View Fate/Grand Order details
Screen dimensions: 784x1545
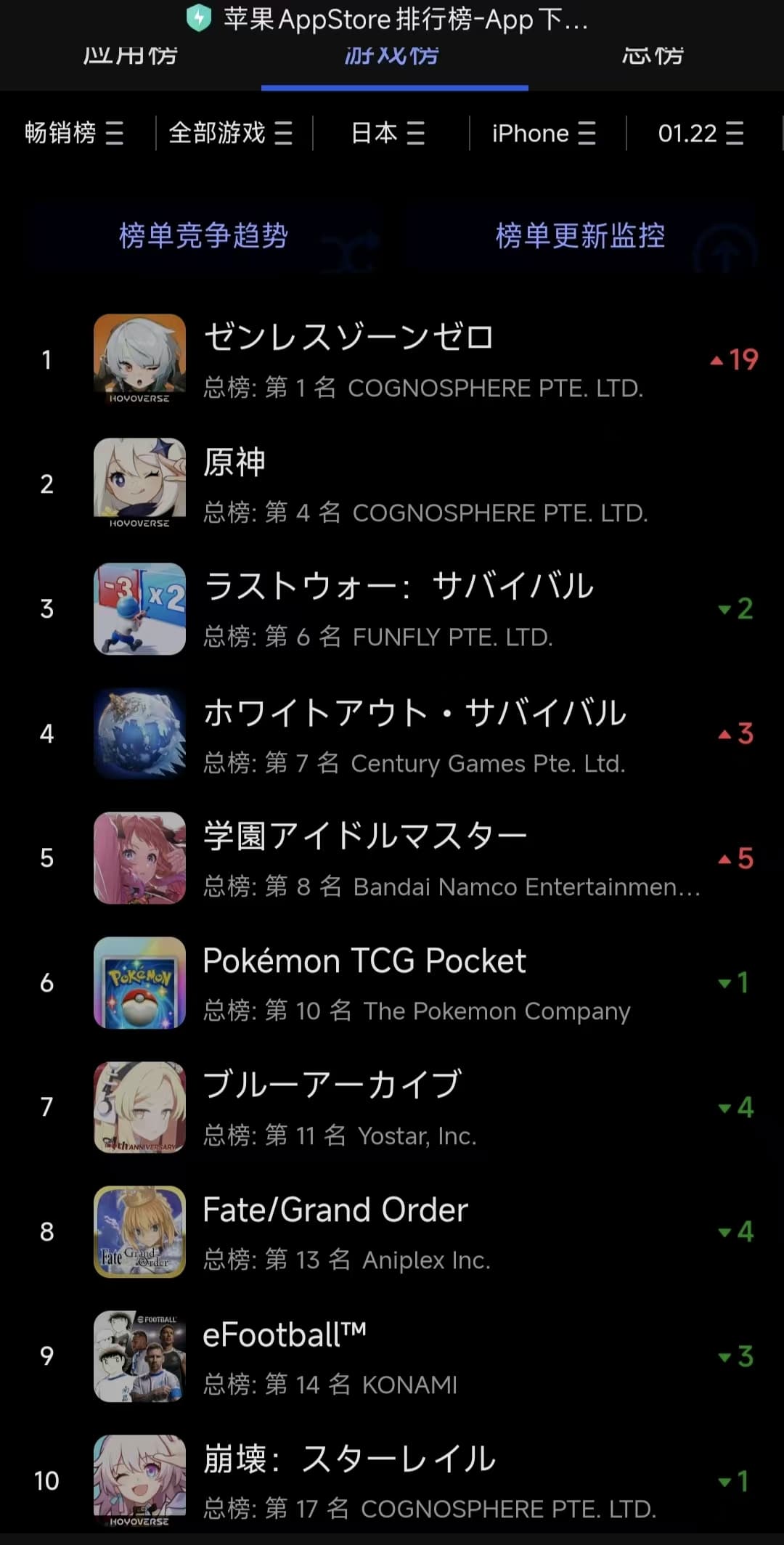(392, 1231)
